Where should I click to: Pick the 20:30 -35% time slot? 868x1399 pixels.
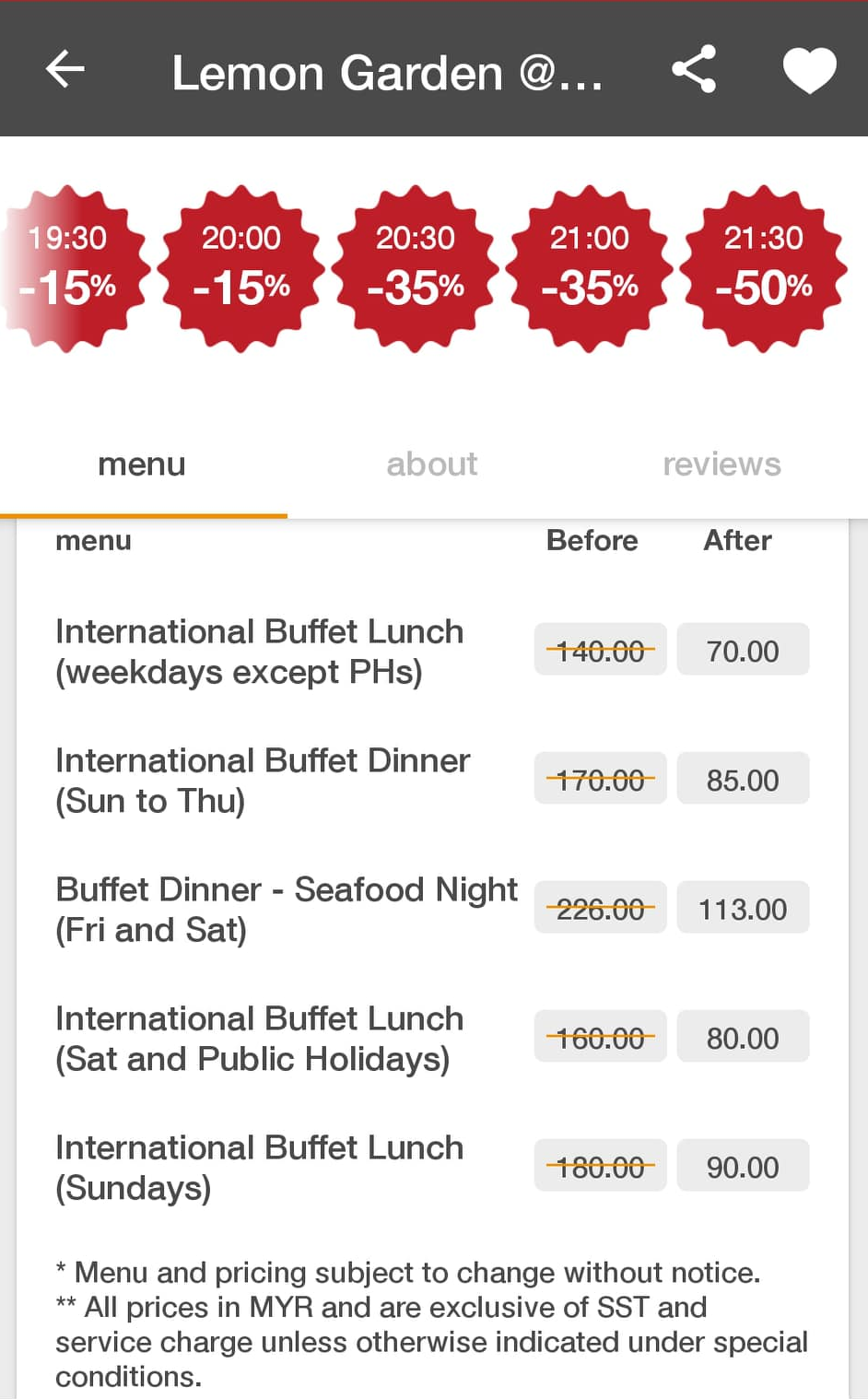415,268
